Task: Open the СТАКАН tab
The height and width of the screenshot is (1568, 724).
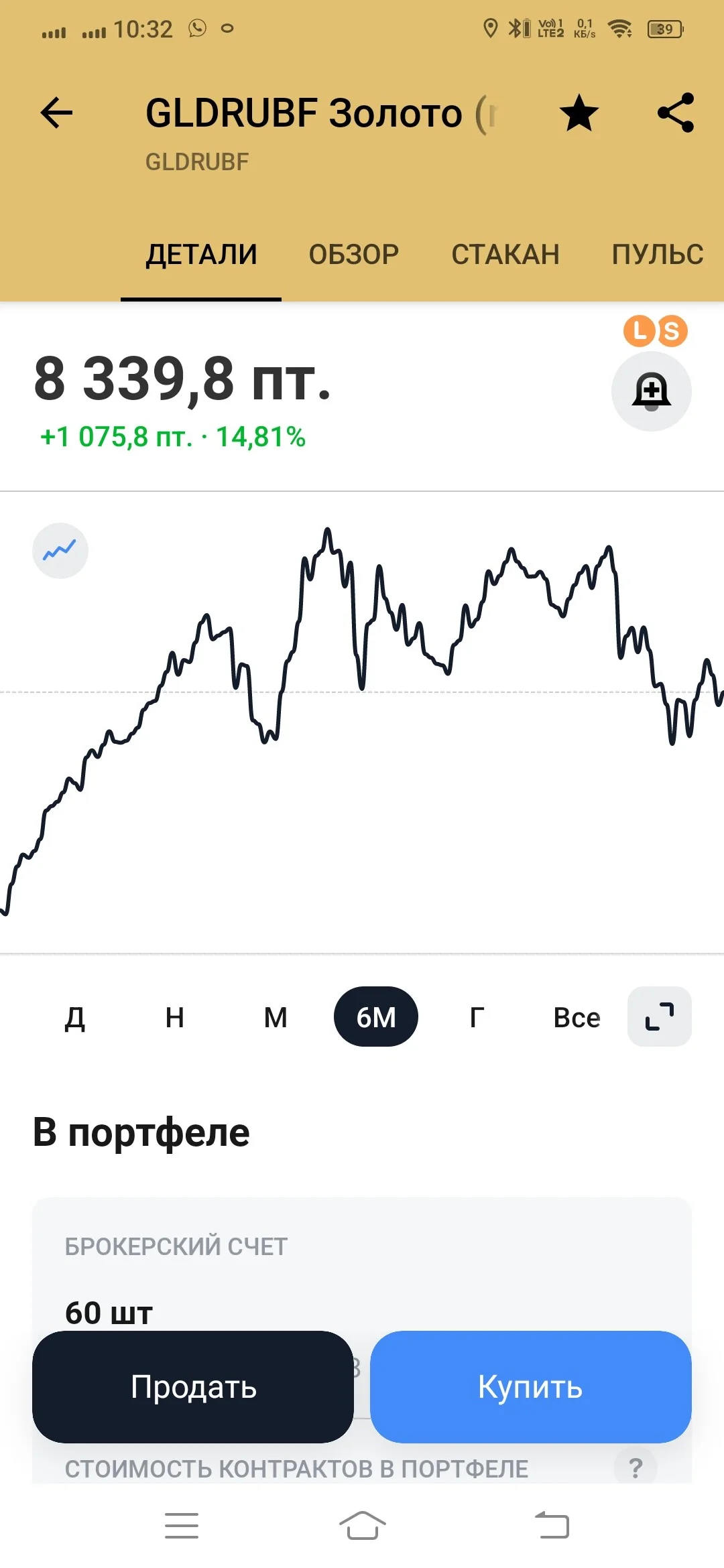Action: point(505,255)
